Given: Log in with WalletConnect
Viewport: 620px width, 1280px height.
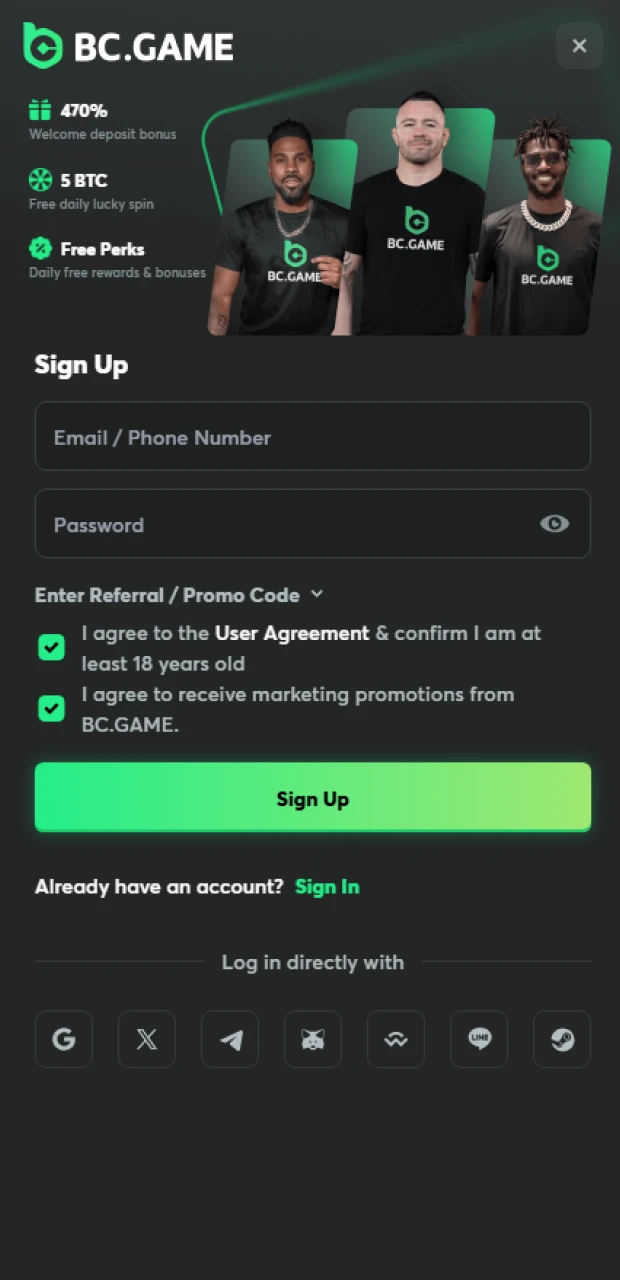Looking at the screenshot, I should tap(396, 1039).
